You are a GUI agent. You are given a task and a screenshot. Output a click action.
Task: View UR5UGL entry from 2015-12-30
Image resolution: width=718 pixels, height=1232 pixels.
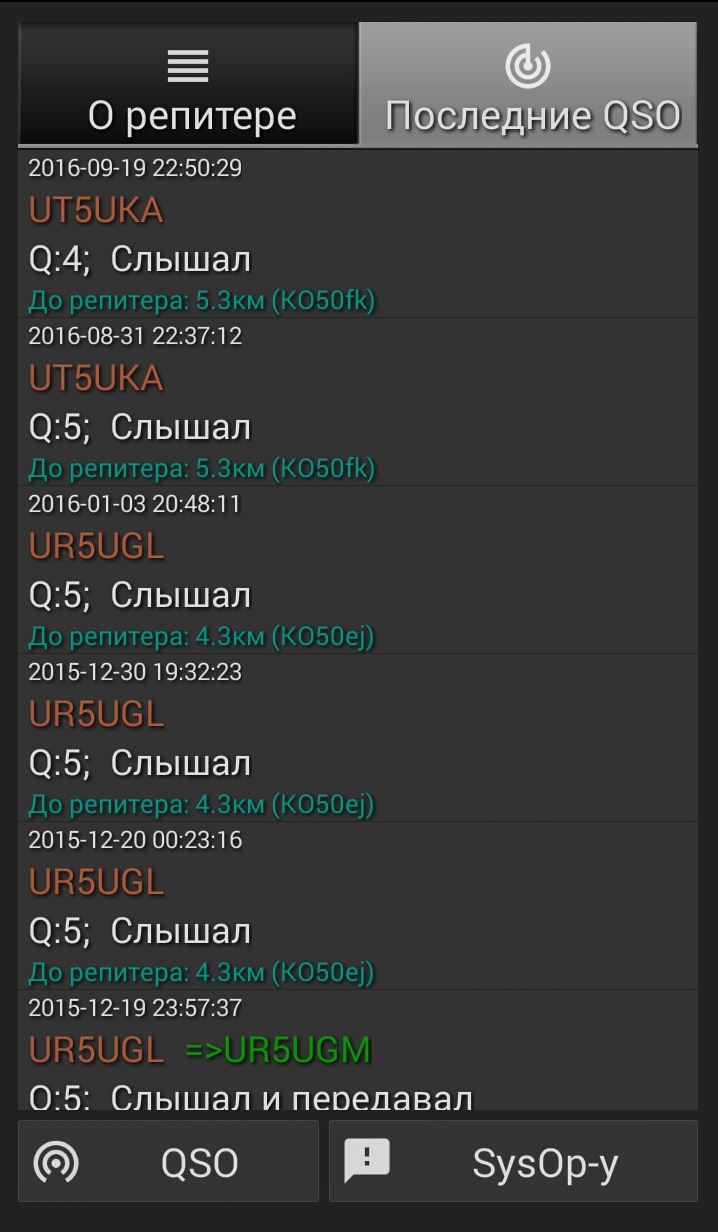coord(358,738)
